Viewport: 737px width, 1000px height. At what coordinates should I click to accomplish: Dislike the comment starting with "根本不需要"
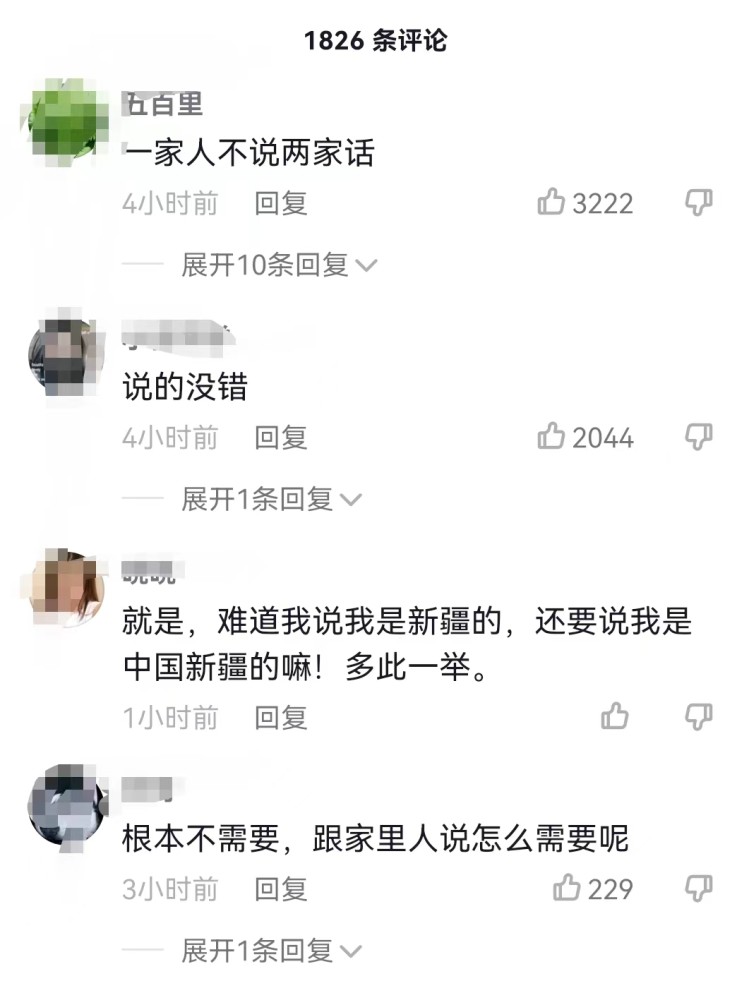coord(698,888)
